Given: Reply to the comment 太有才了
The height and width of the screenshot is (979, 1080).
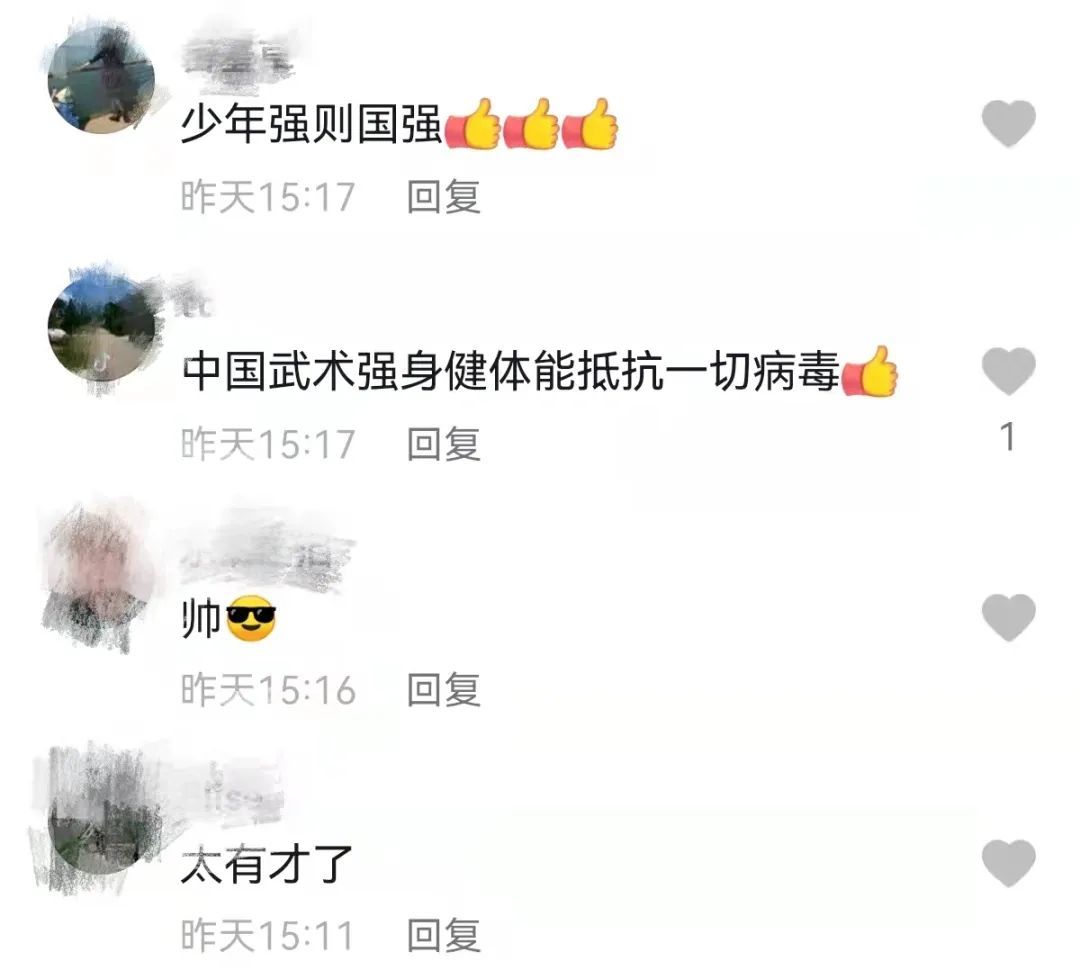Looking at the screenshot, I should coord(444,936).
